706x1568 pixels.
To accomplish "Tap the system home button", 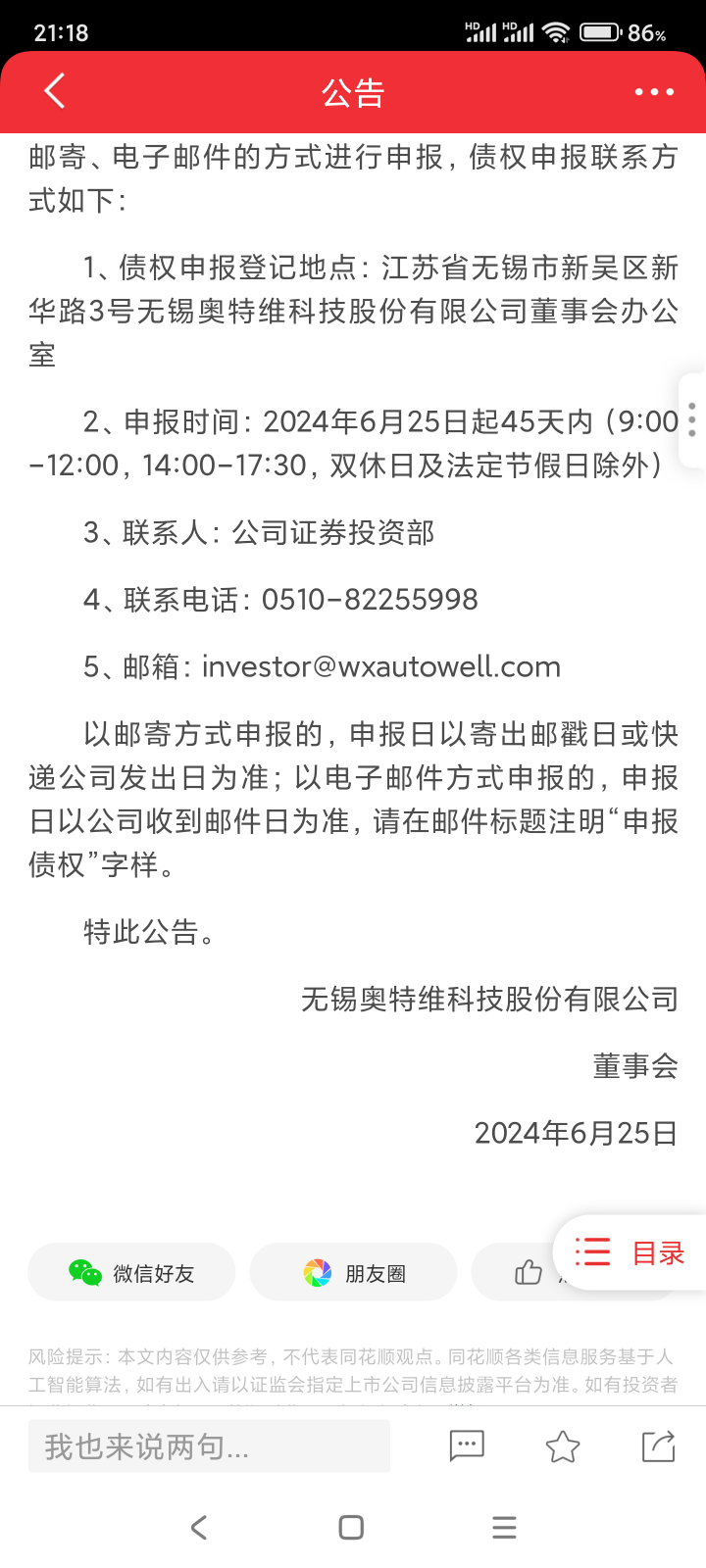I will (351, 1527).
